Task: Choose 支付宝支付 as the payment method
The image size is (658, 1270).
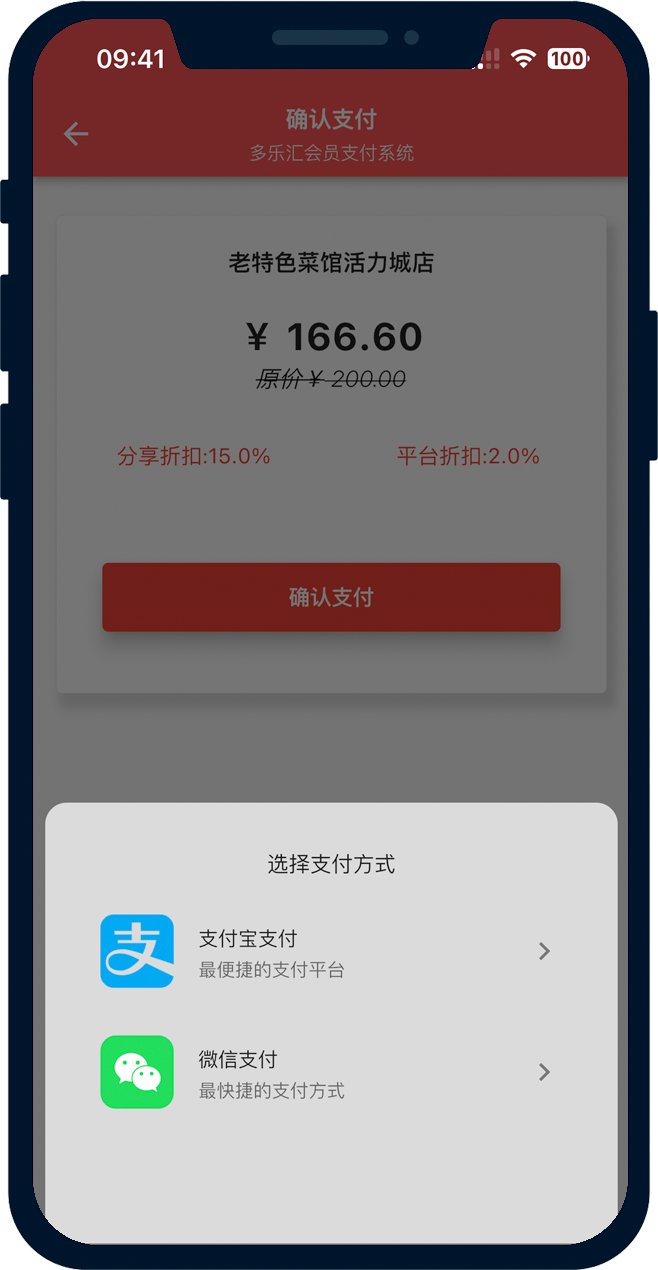Action: (330, 951)
